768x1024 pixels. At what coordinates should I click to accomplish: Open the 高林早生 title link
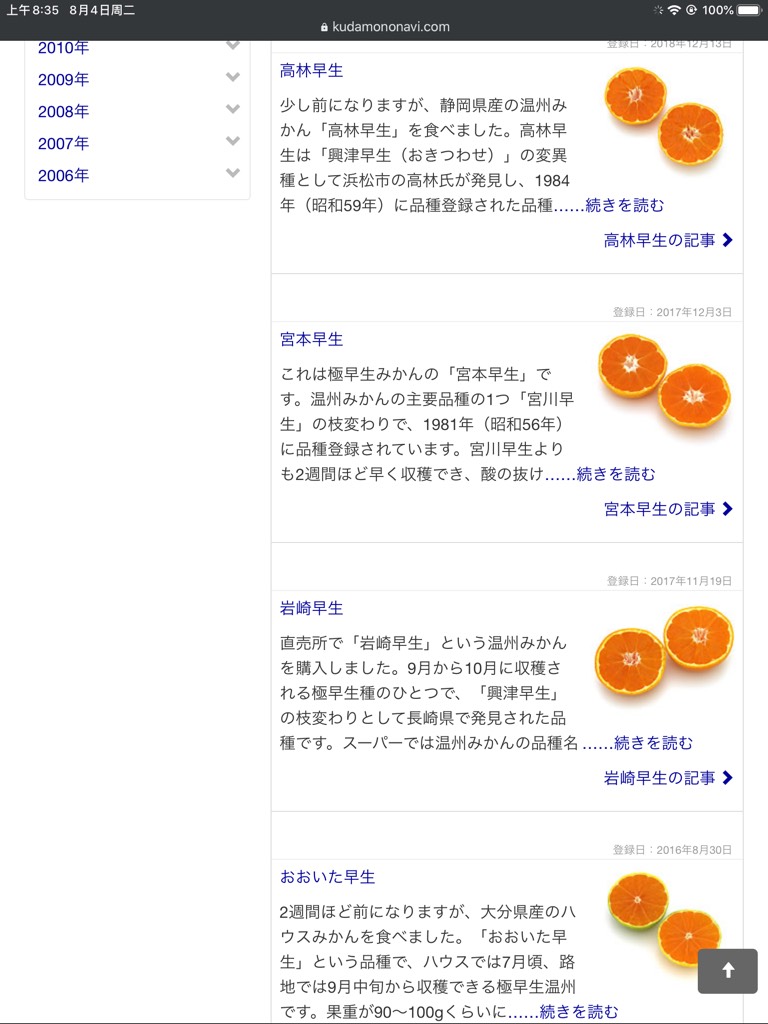[311, 71]
